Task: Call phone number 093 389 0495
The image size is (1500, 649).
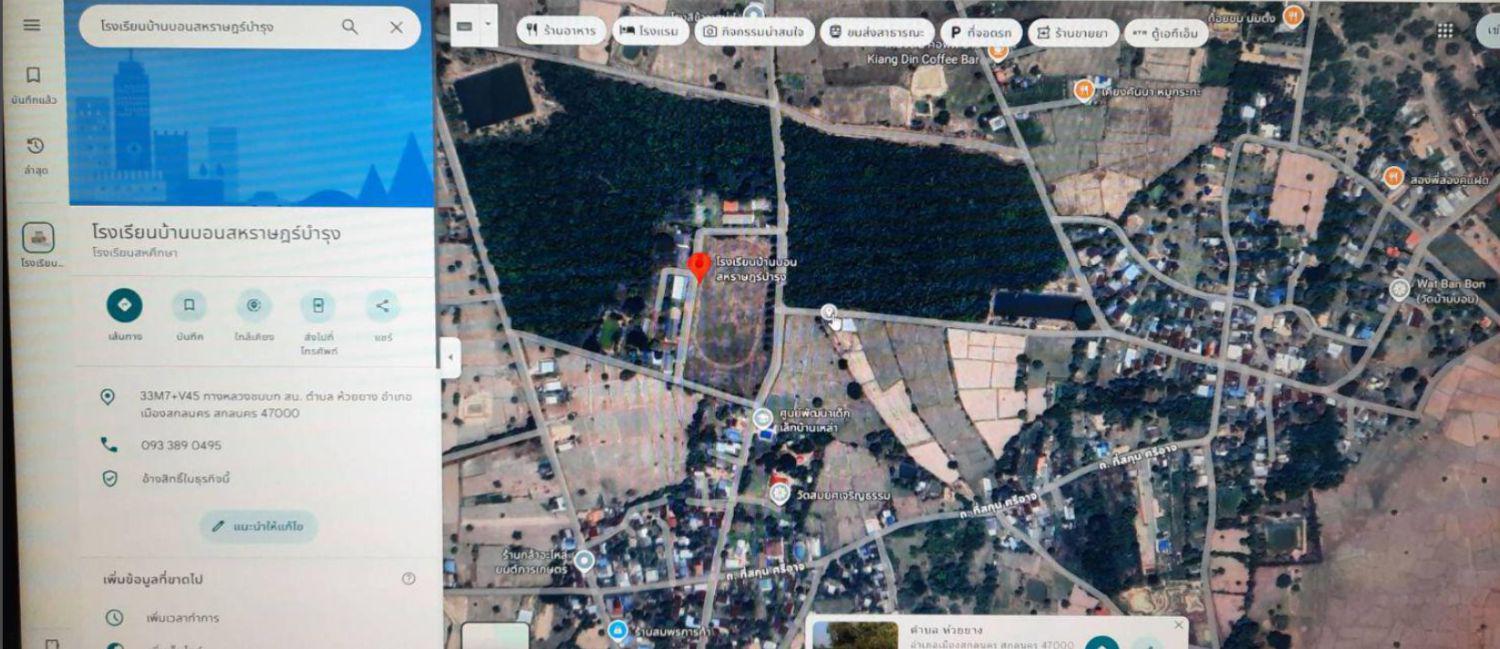Action: (x=180, y=445)
